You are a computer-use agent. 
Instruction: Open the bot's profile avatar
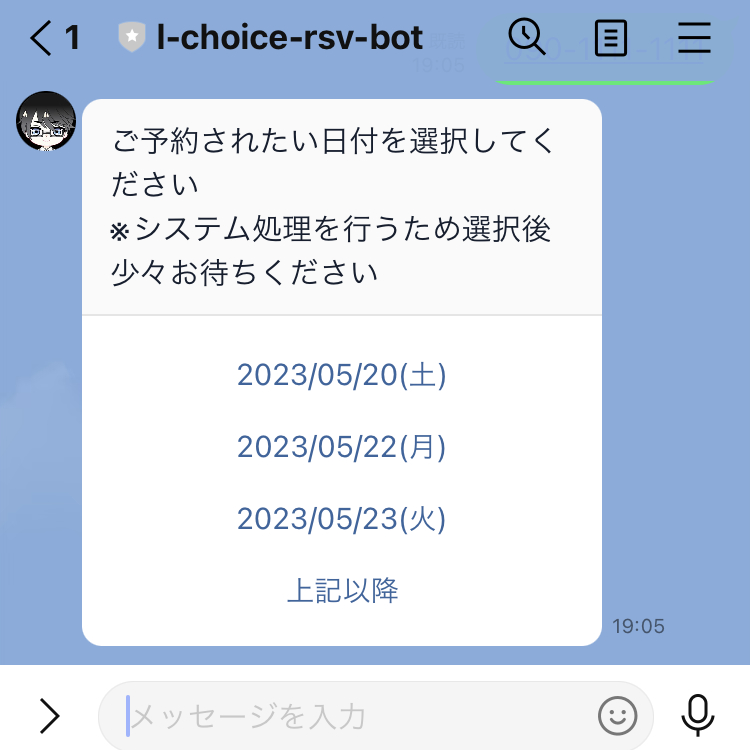point(46,121)
